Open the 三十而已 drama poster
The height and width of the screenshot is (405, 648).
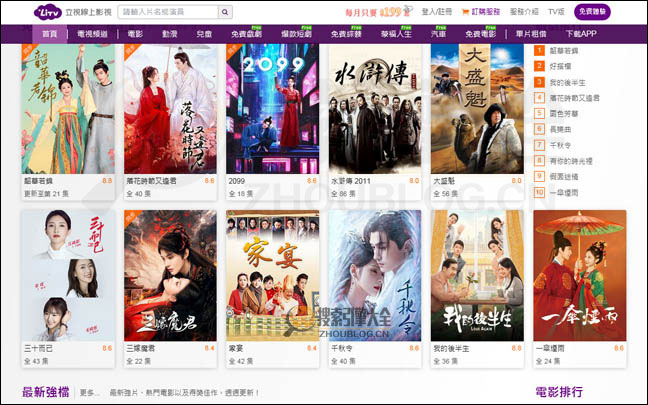pyautogui.click(x=61, y=272)
